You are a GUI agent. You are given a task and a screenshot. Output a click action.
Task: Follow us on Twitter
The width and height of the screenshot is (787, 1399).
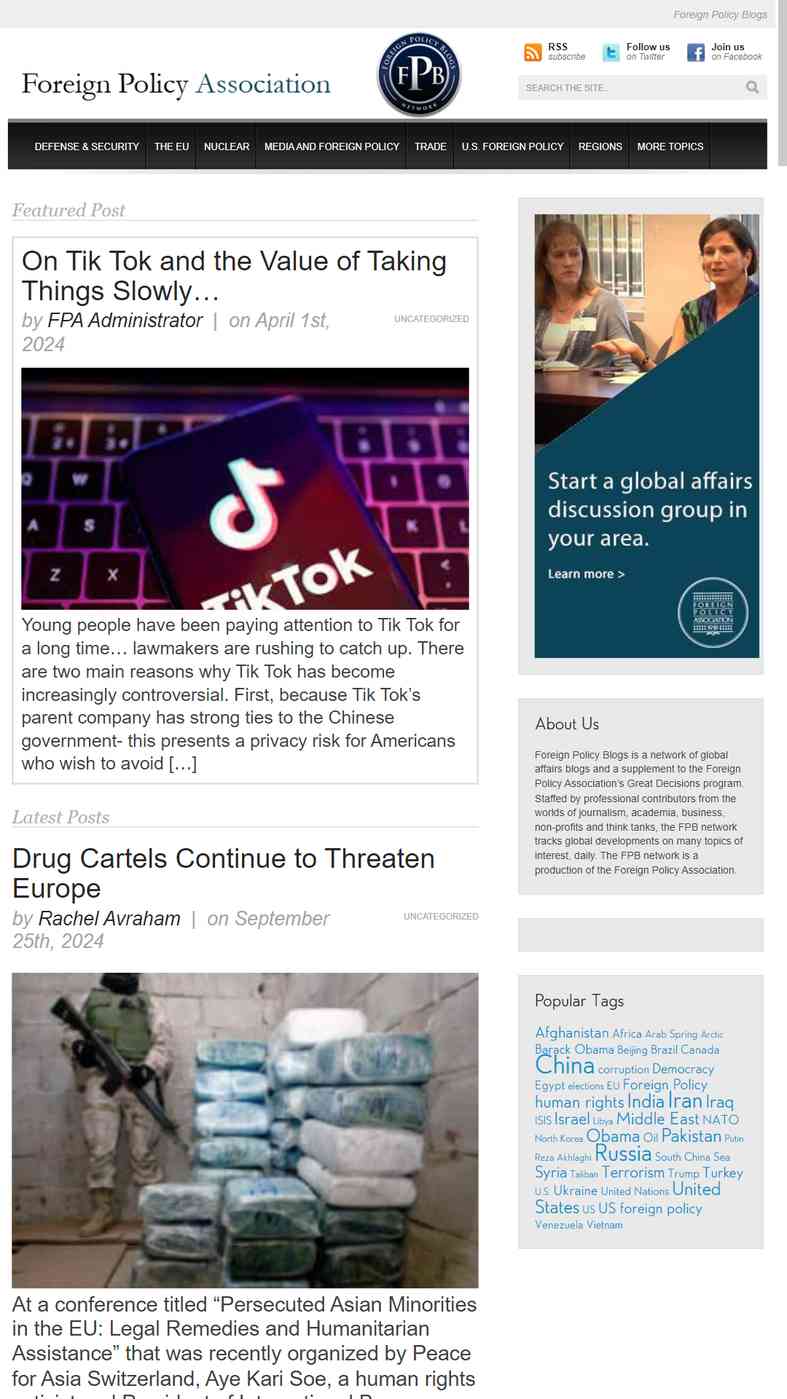(x=611, y=53)
